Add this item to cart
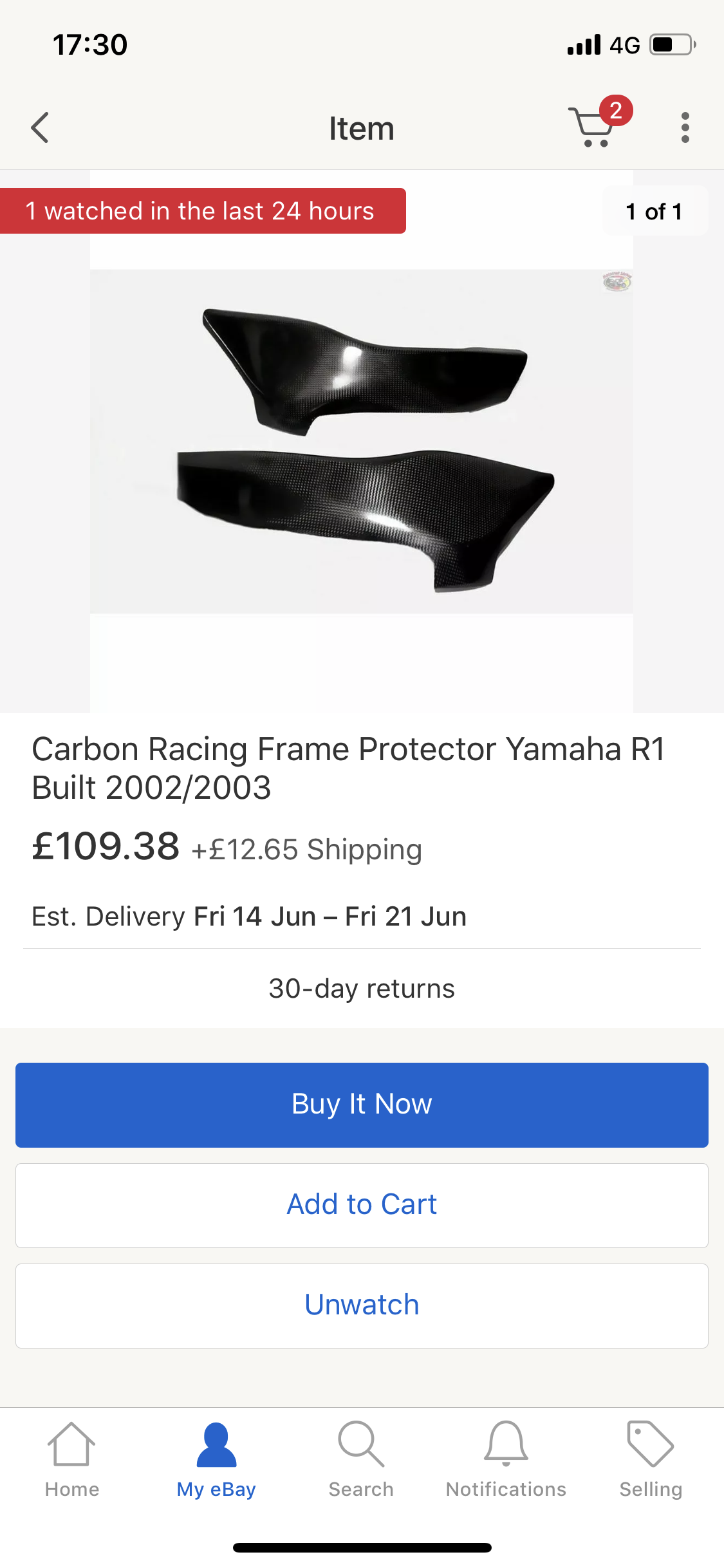 362,1205
